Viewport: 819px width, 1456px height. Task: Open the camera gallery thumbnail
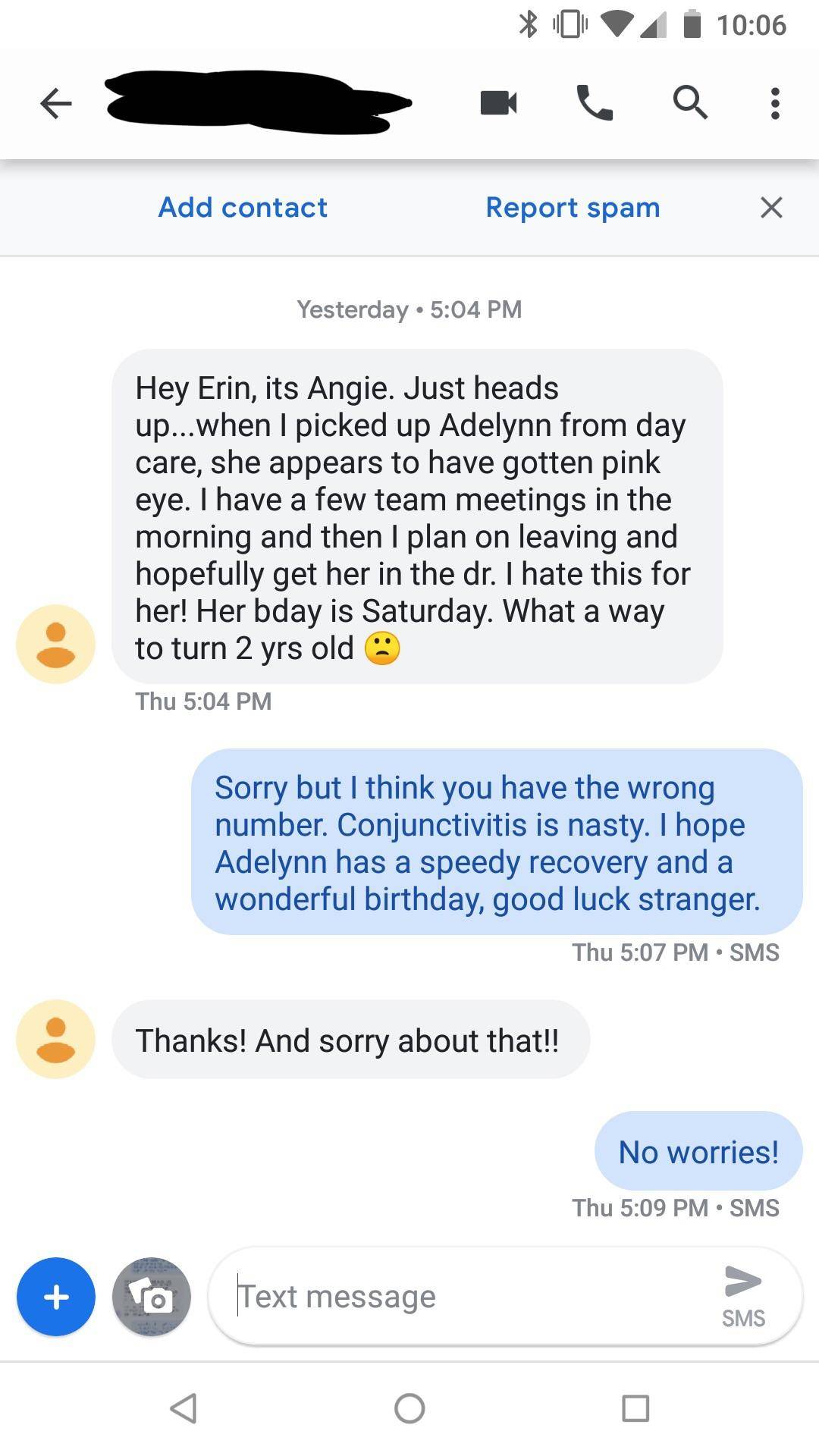tap(152, 1297)
